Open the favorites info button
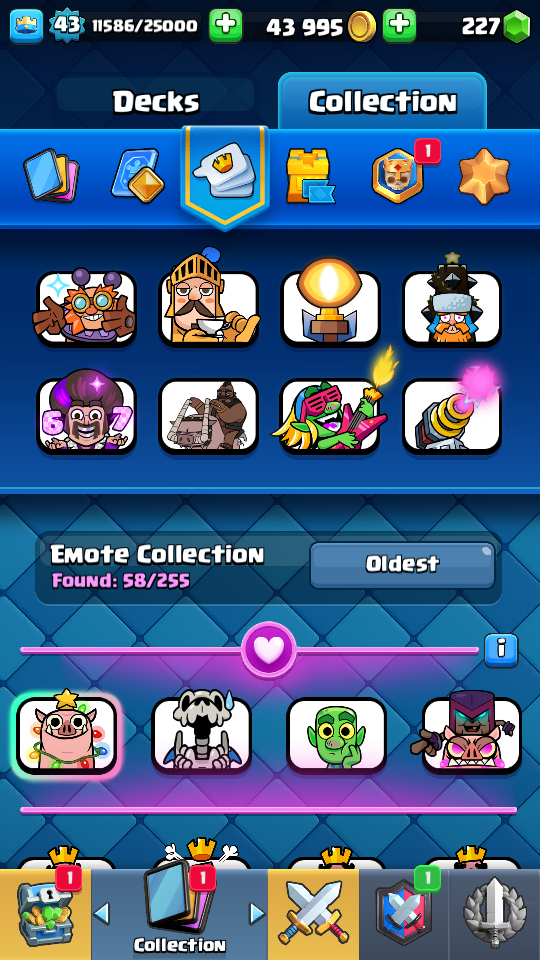 pyautogui.click(x=501, y=650)
